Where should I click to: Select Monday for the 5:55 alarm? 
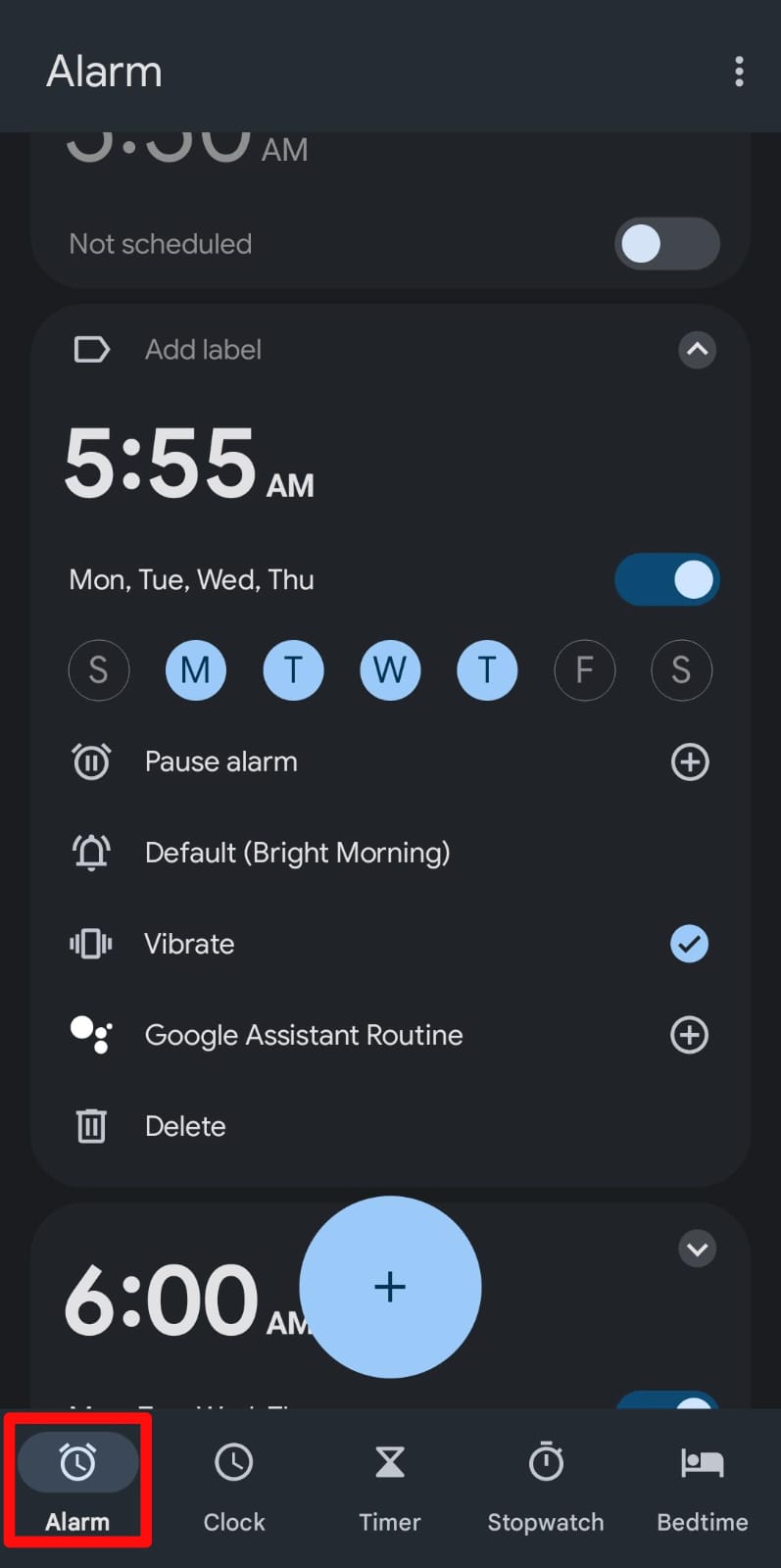(196, 670)
